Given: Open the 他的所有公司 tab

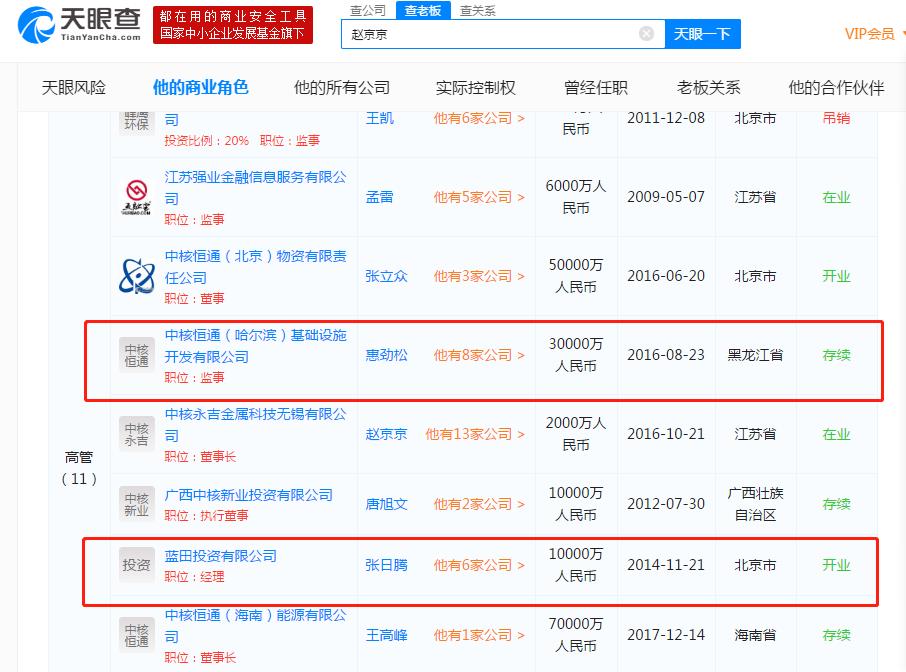Looking at the screenshot, I should (342, 87).
